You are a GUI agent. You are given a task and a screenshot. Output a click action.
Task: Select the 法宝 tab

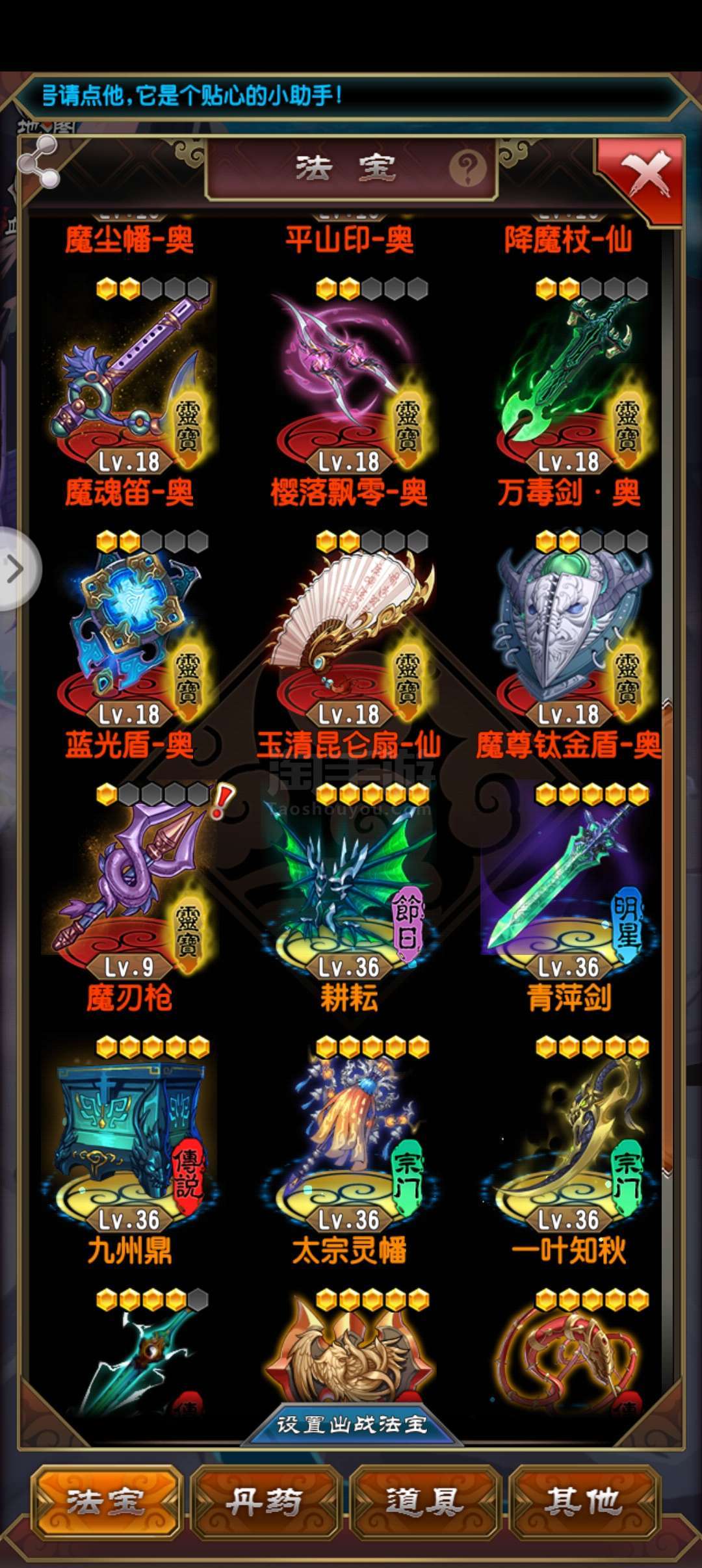(x=106, y=1502)
